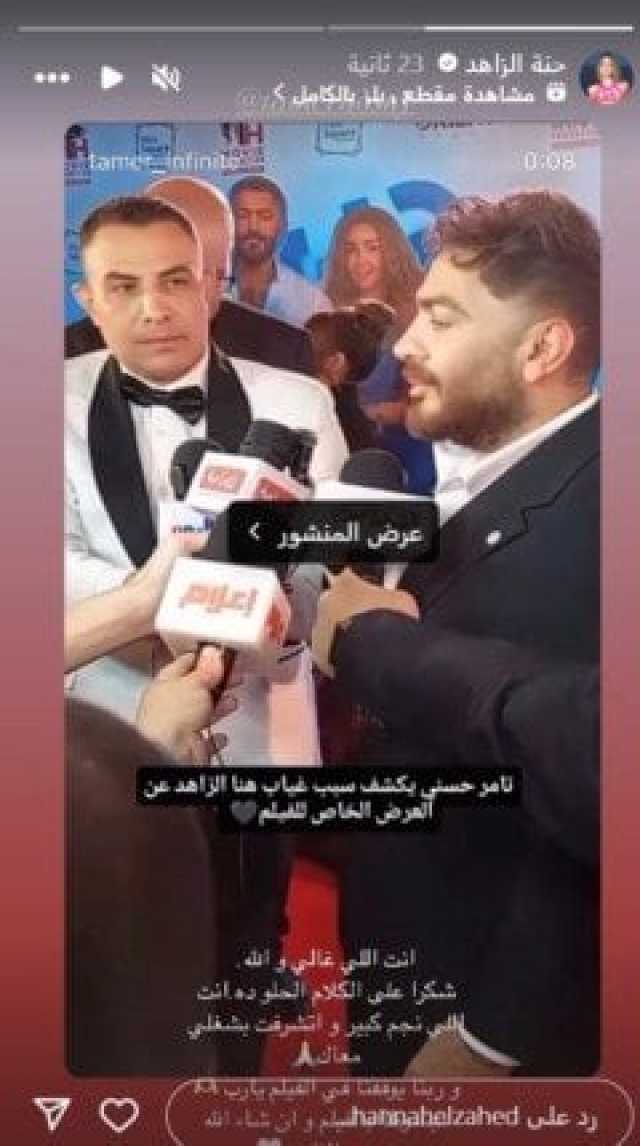Reply to hannahelzahed in the message field
Screen dimensions: 640x1146
pos(390,1111)
